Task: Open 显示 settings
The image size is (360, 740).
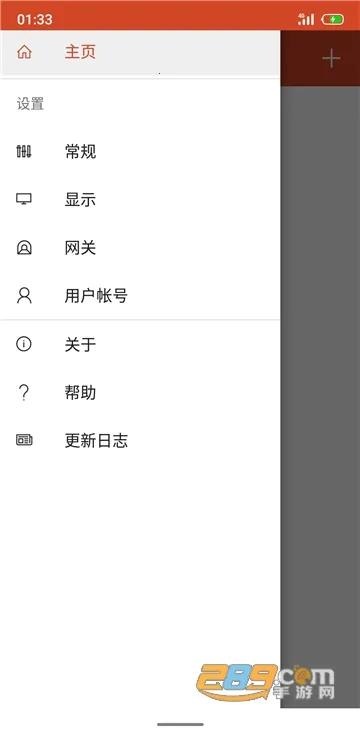Action: click(x=140, y=200)
